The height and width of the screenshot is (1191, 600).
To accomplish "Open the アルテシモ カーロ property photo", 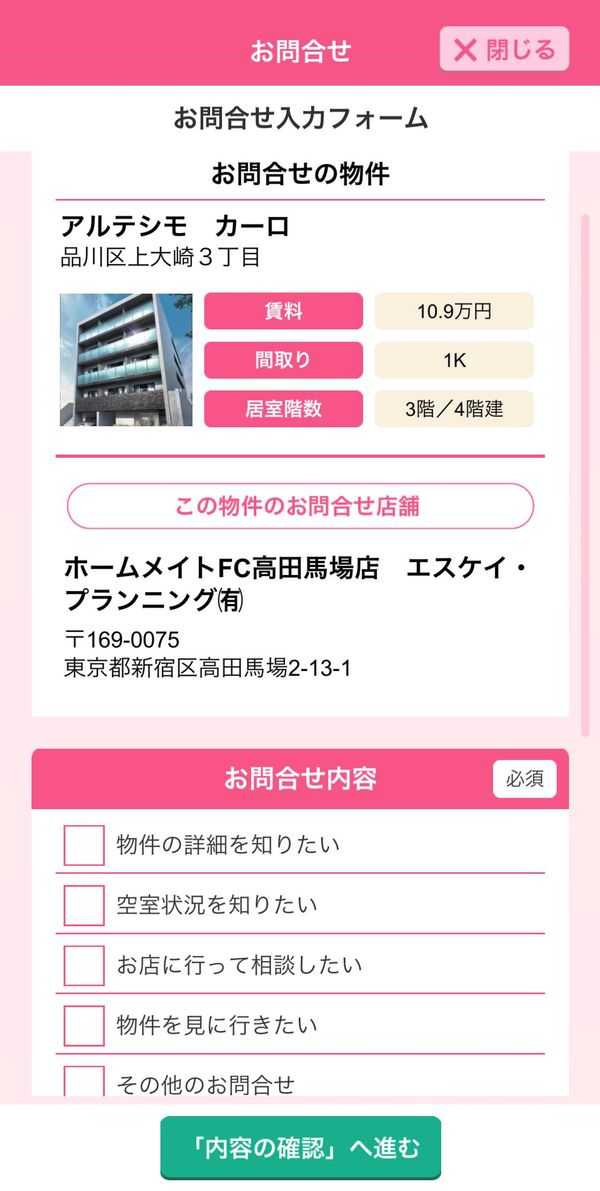I will [x=126, y=360].
